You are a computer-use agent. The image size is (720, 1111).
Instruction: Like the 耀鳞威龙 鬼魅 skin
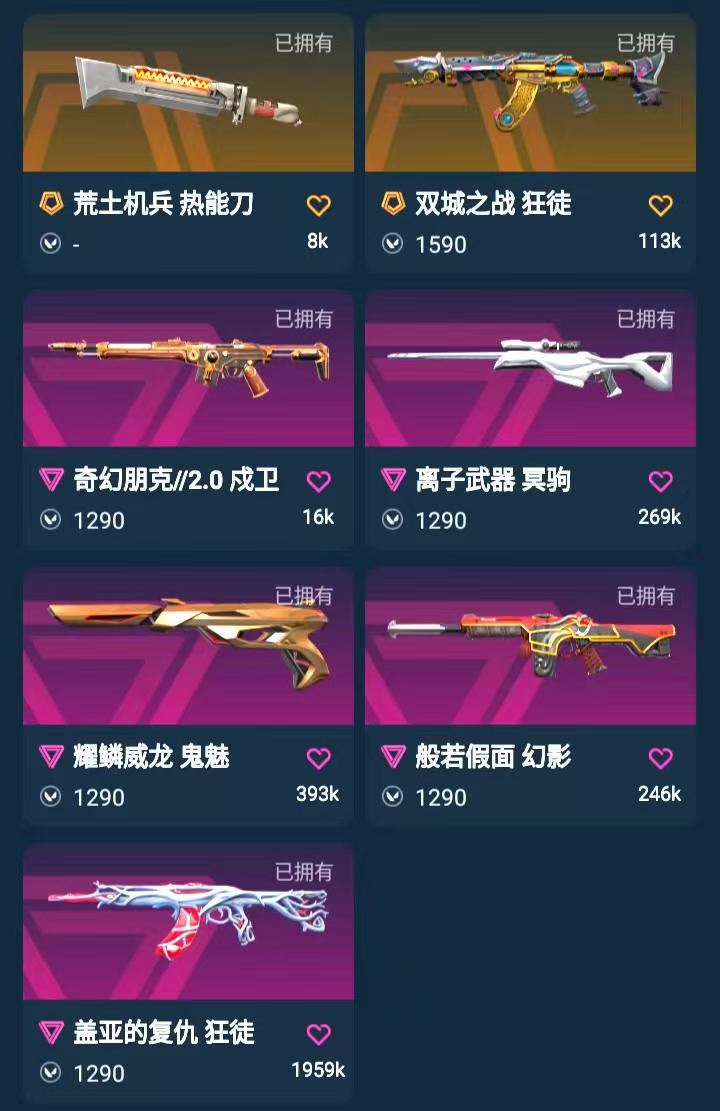tap(318, 758)
